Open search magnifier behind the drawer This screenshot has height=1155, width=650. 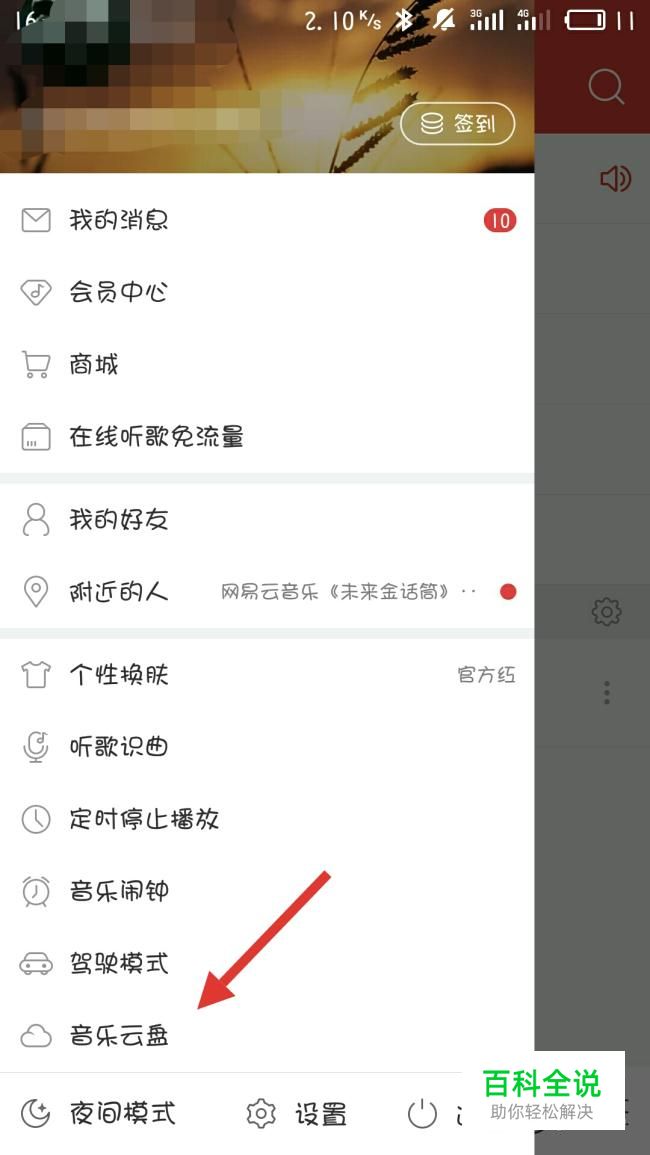tap(606, 88)
